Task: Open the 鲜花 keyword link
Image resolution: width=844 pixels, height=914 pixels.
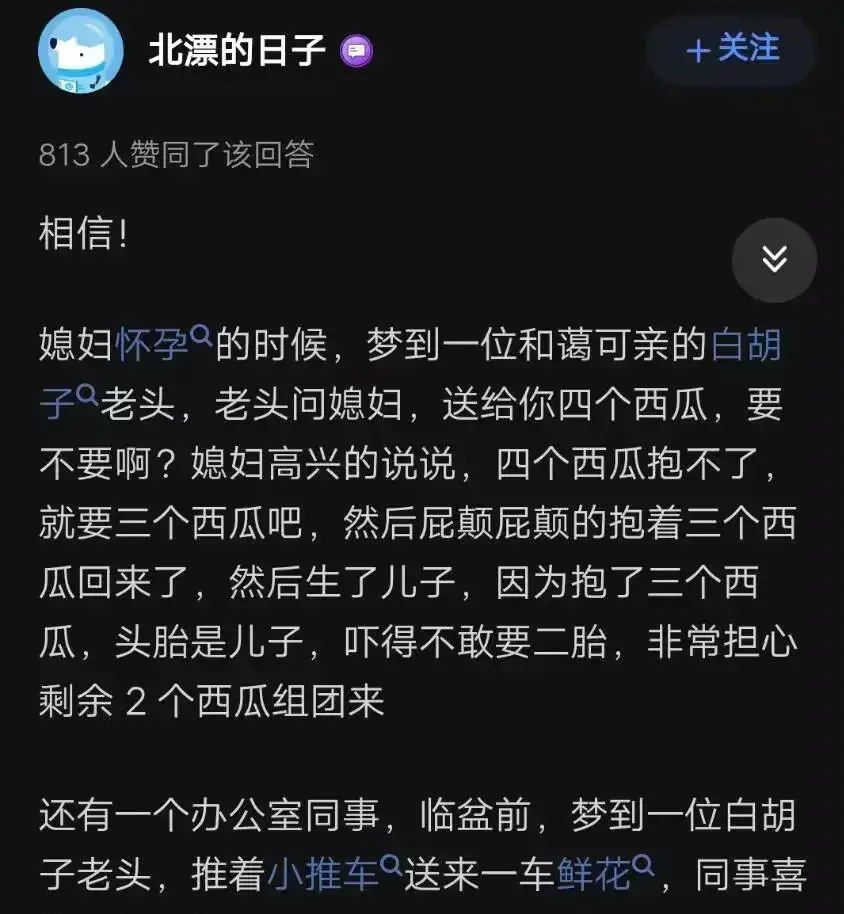Action: tap(596, 871)
